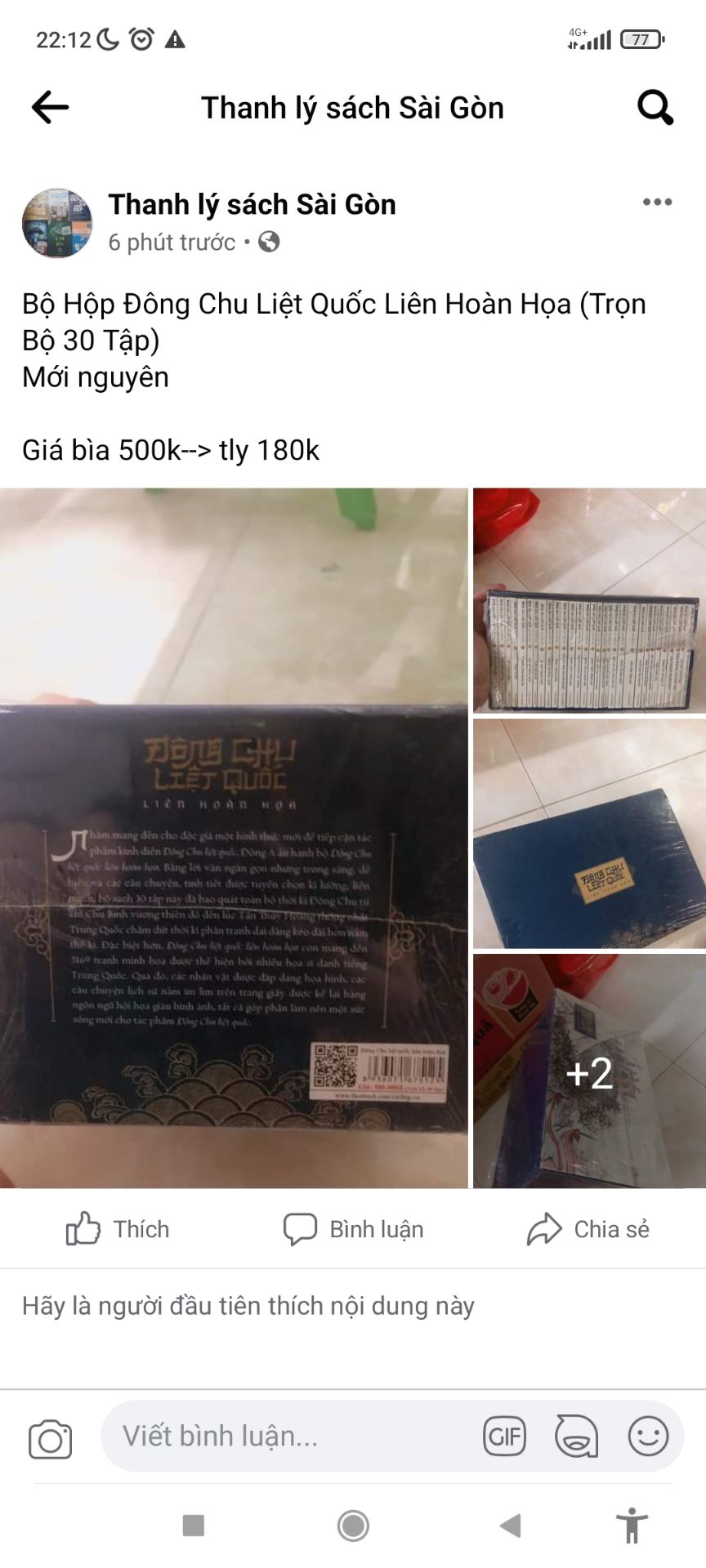Screen dimensions: 706x1568
Task: View the +2 additional photos
Action: pos(589,1071)
